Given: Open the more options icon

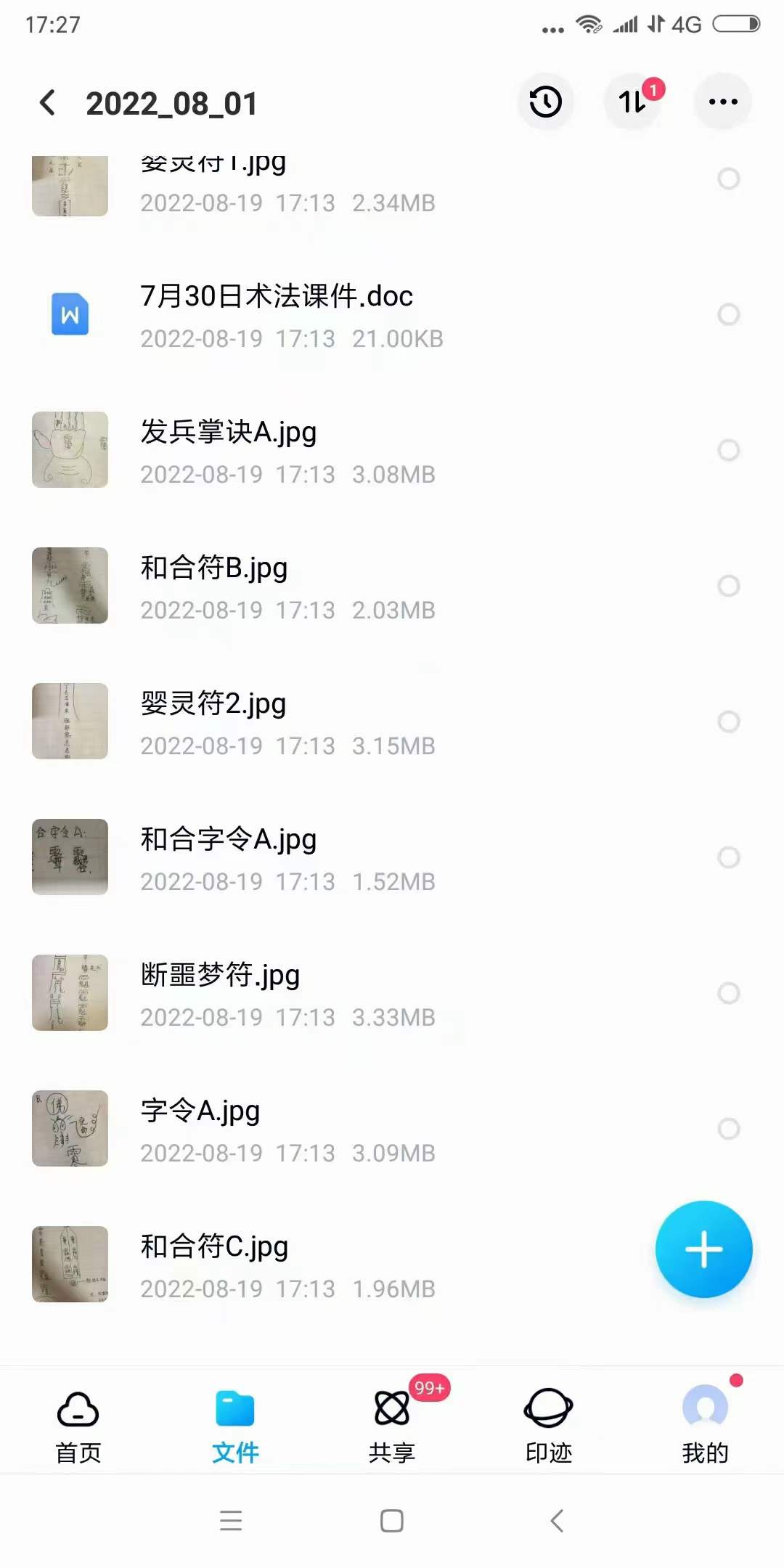Looking at the screenshot, I should (722, 103).
